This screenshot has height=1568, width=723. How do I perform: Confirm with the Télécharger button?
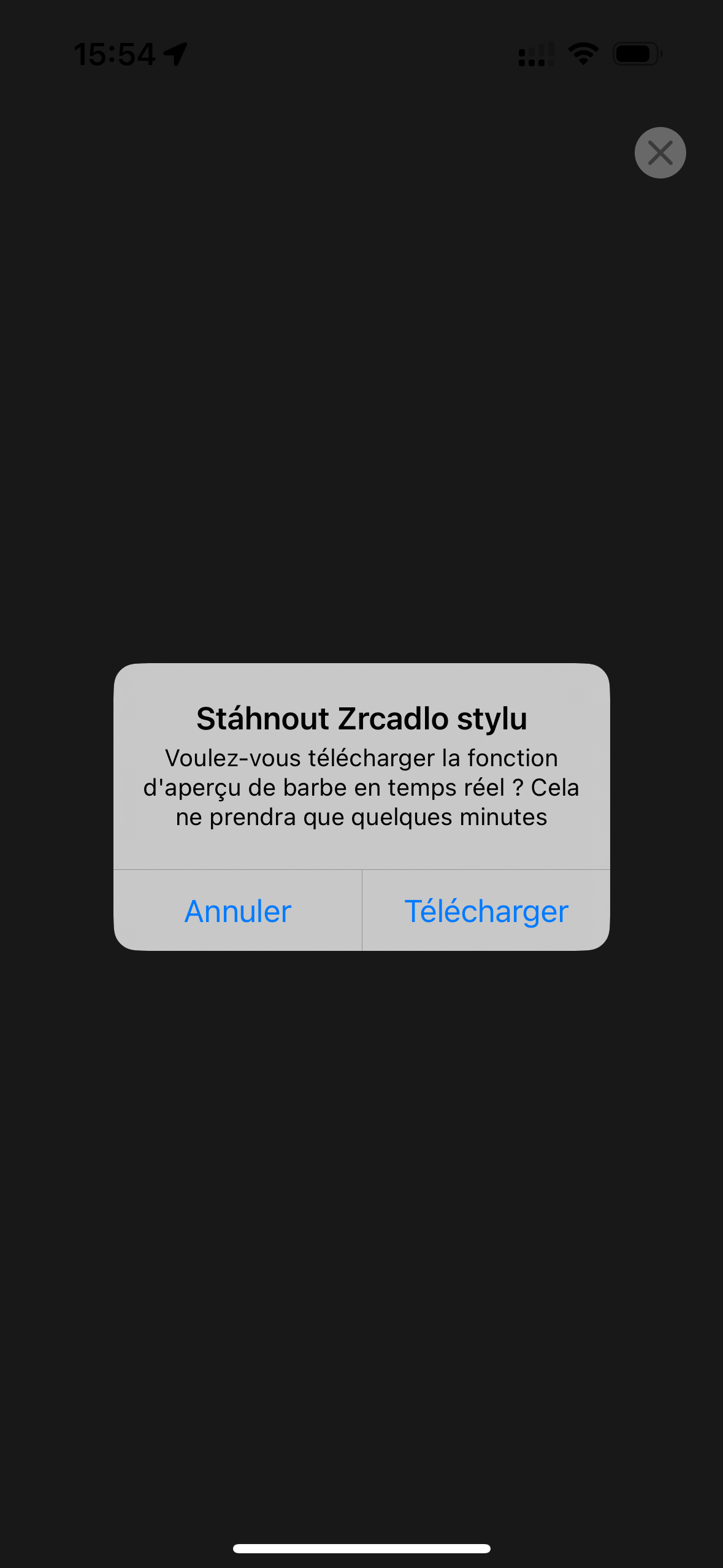tap(486, 910)
